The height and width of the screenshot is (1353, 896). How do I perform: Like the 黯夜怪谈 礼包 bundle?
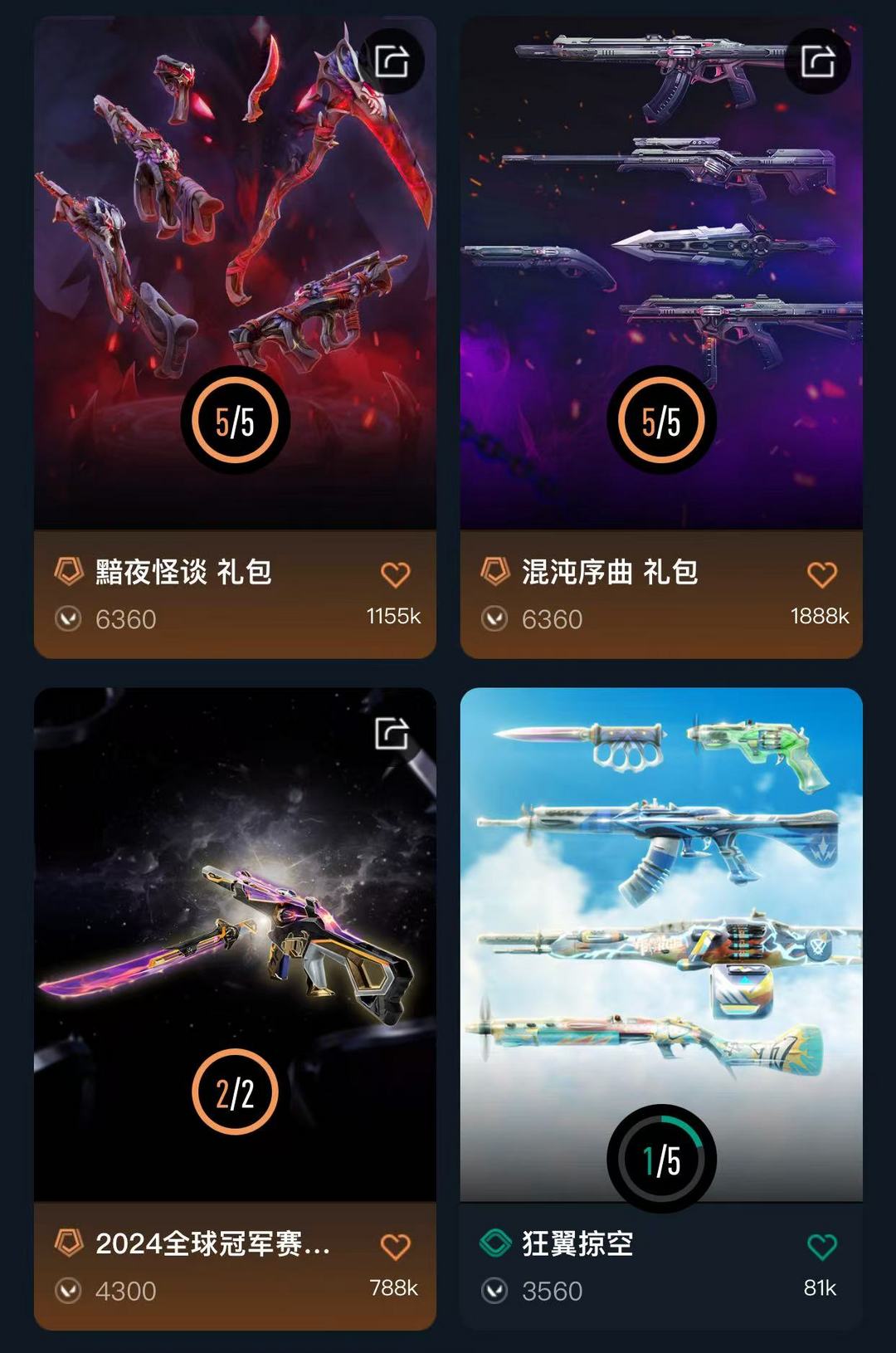coord(395,574)
